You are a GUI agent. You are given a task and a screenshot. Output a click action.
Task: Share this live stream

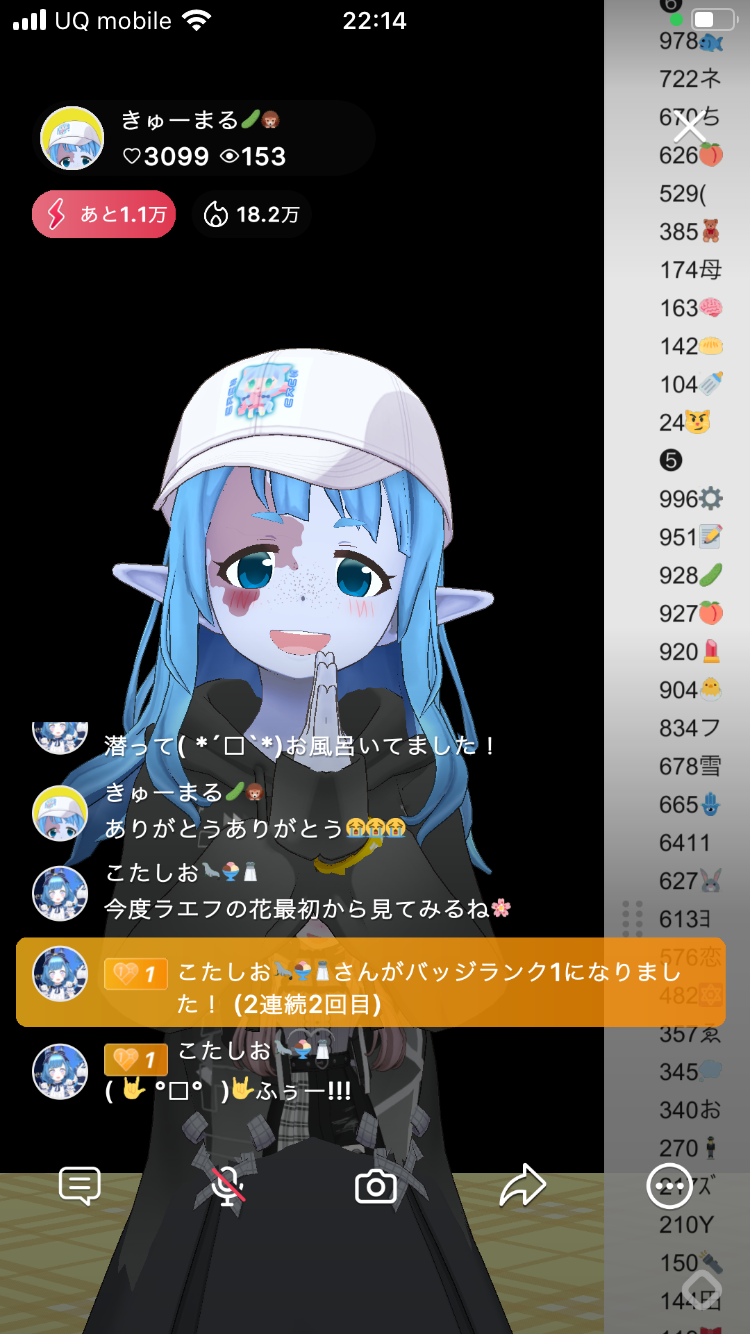pyautogui.click(x=522, y=1186)
